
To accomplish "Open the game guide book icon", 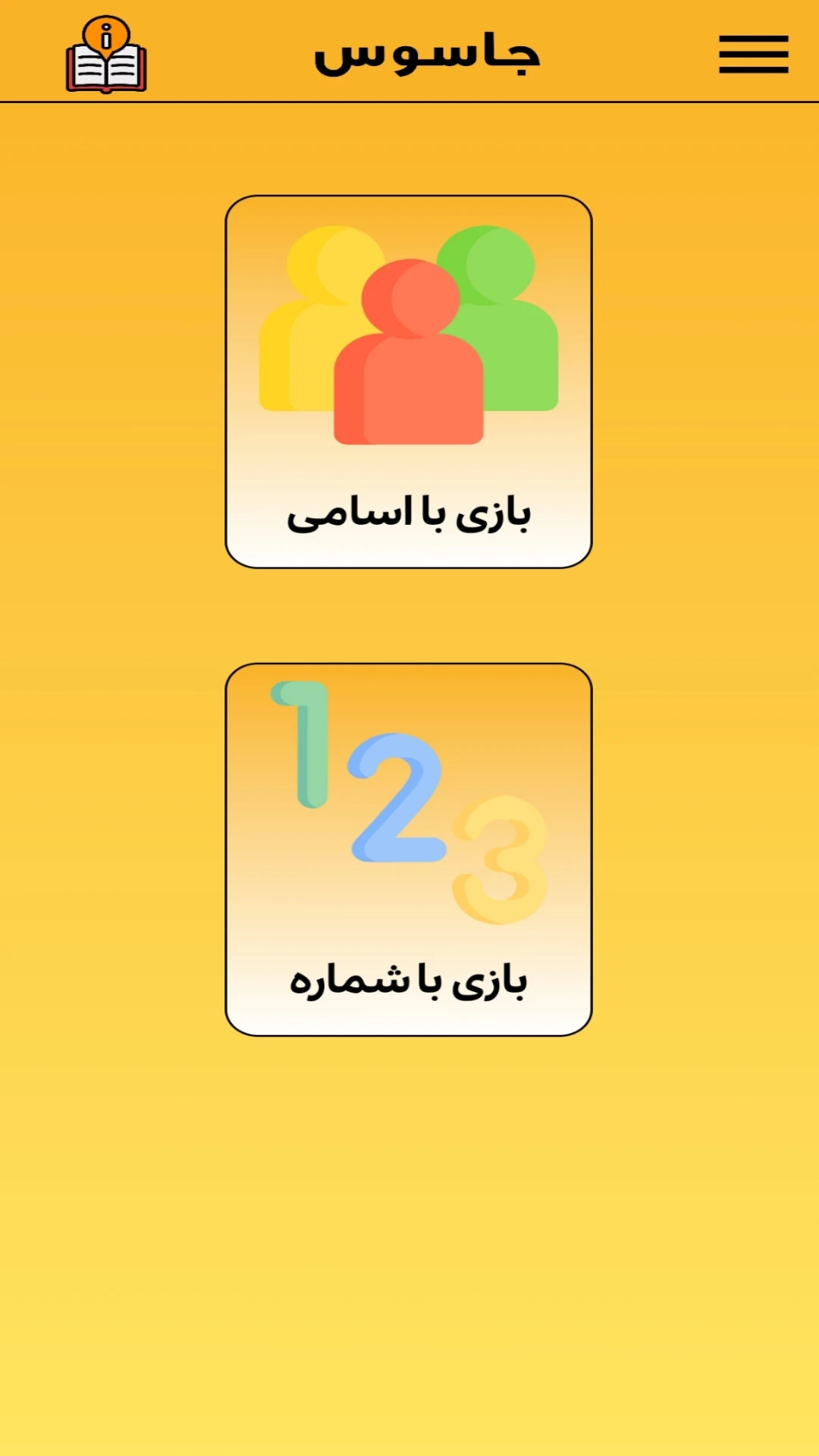I will point(106,55).
